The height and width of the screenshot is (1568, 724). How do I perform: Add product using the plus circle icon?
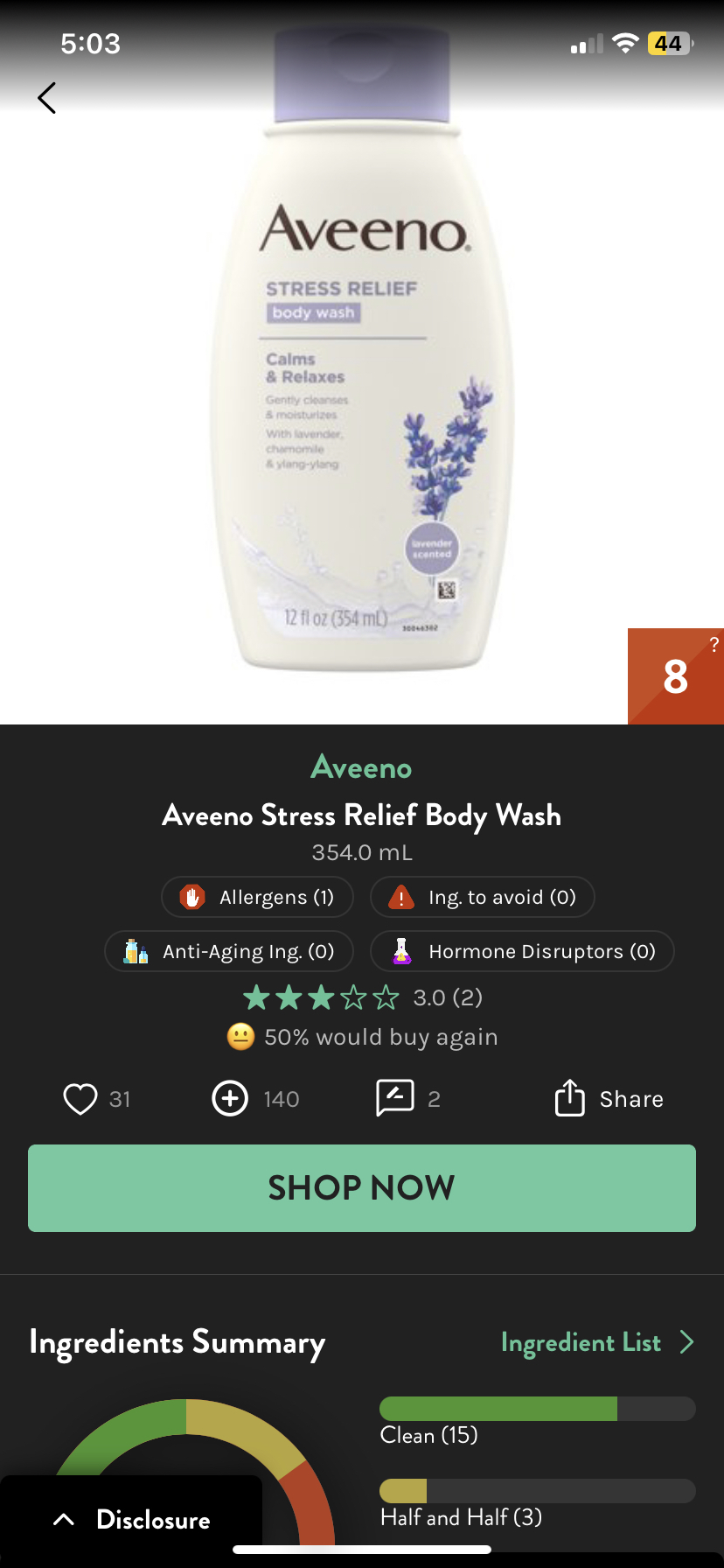pyautogui.click(x=230, y=1098)
